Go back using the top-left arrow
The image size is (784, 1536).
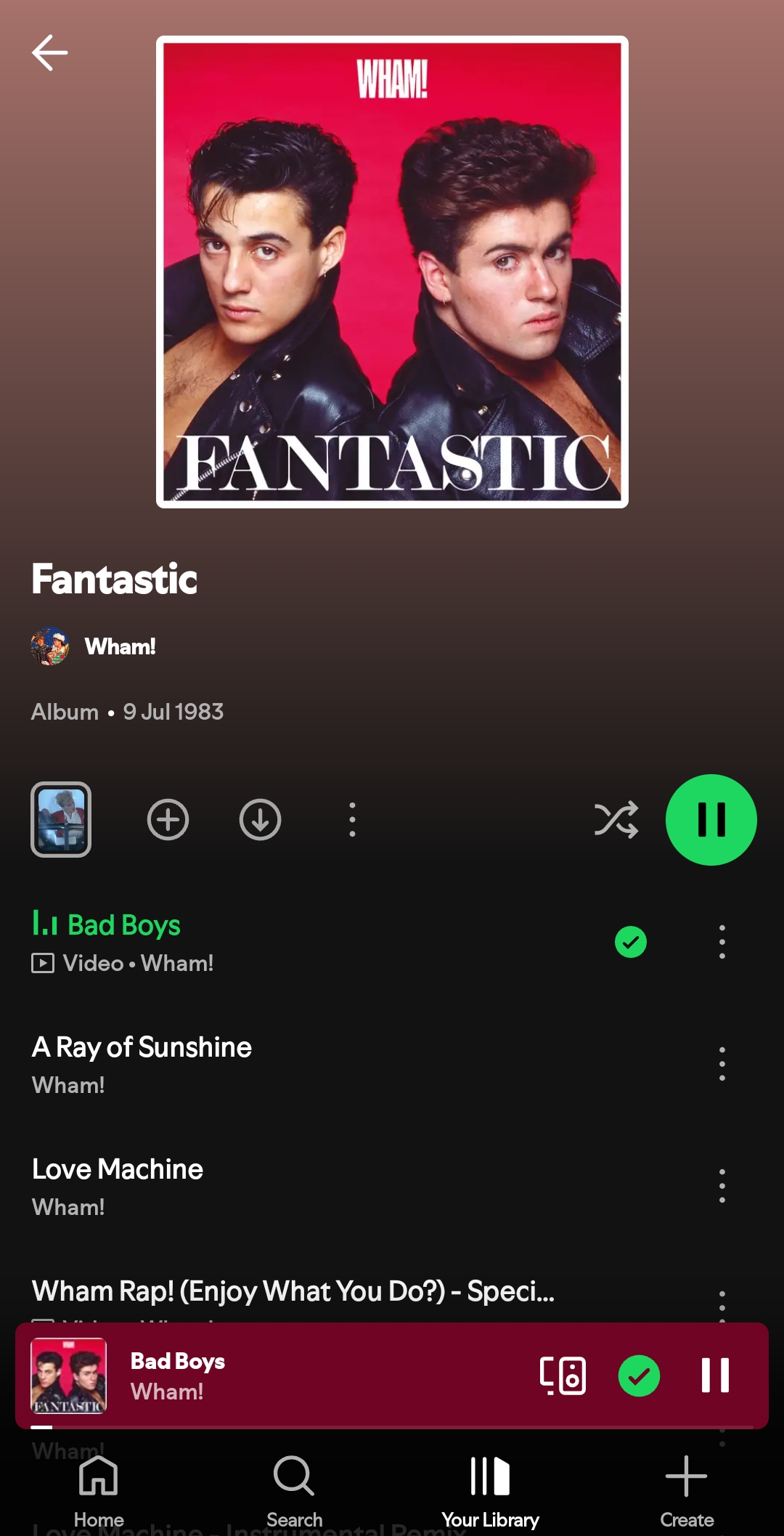pyautogui.click(x=49, y=53)
